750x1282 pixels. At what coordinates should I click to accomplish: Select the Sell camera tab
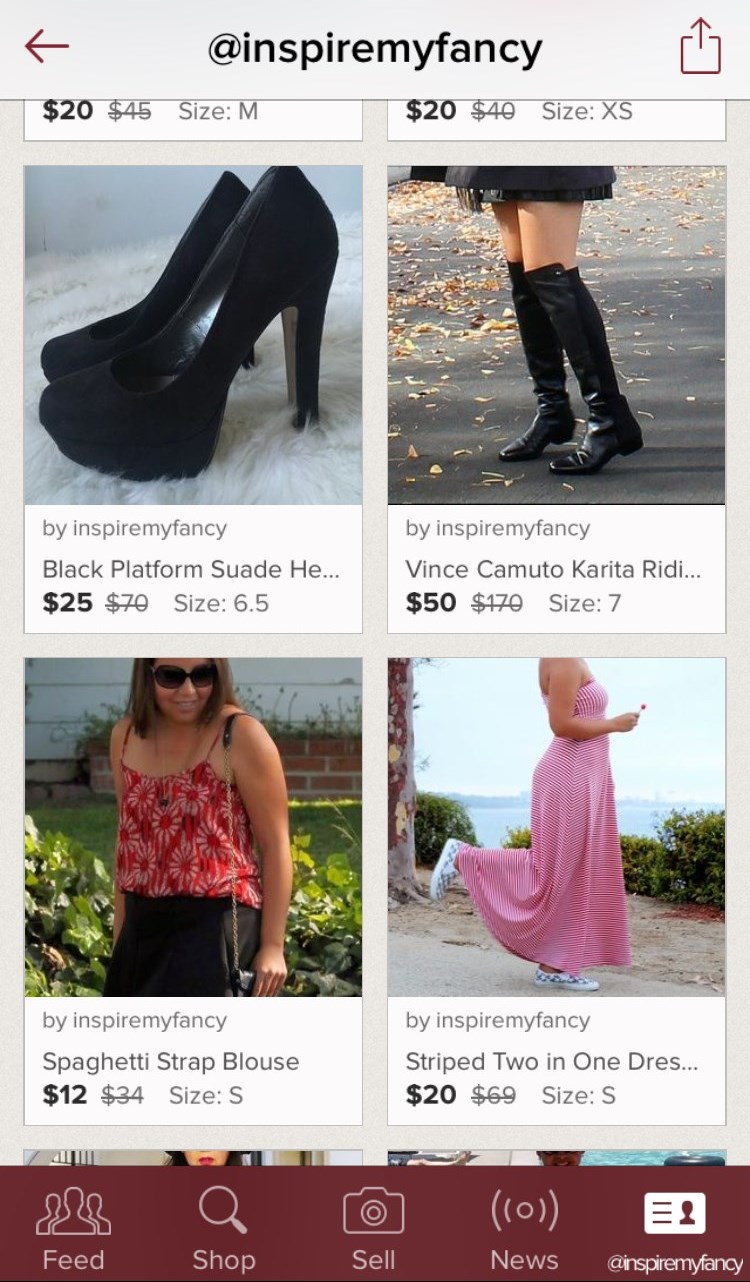pos(373,1228)
